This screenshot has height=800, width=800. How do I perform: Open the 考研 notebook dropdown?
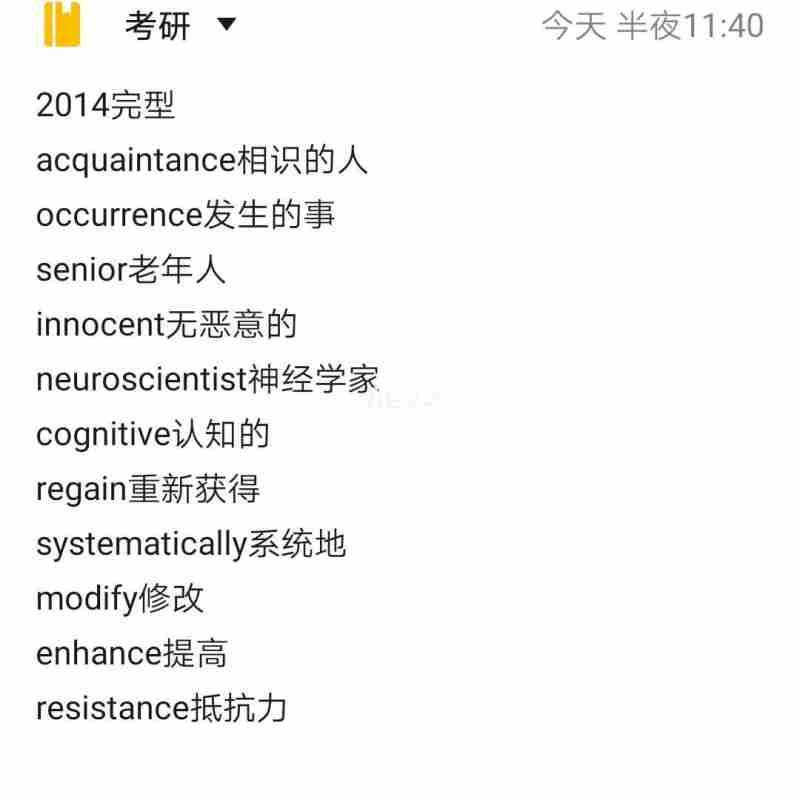click(x=226, y=25)
